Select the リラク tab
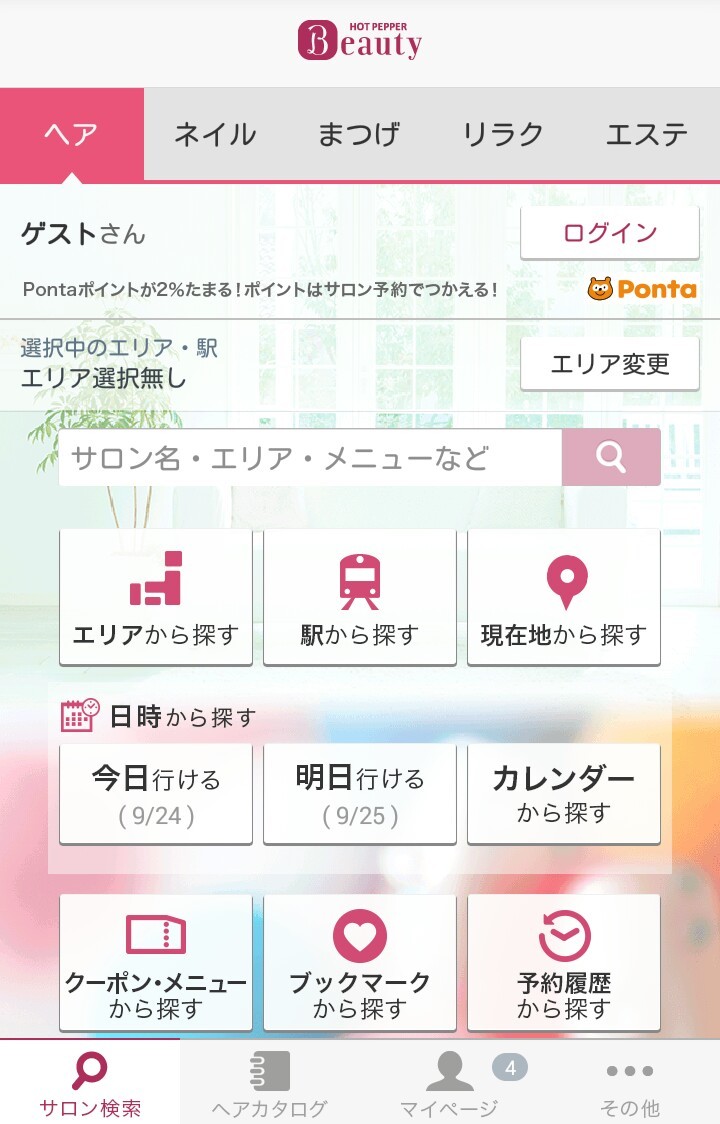The height and width of the screenshot is (1124, 720). coord(503,135)
